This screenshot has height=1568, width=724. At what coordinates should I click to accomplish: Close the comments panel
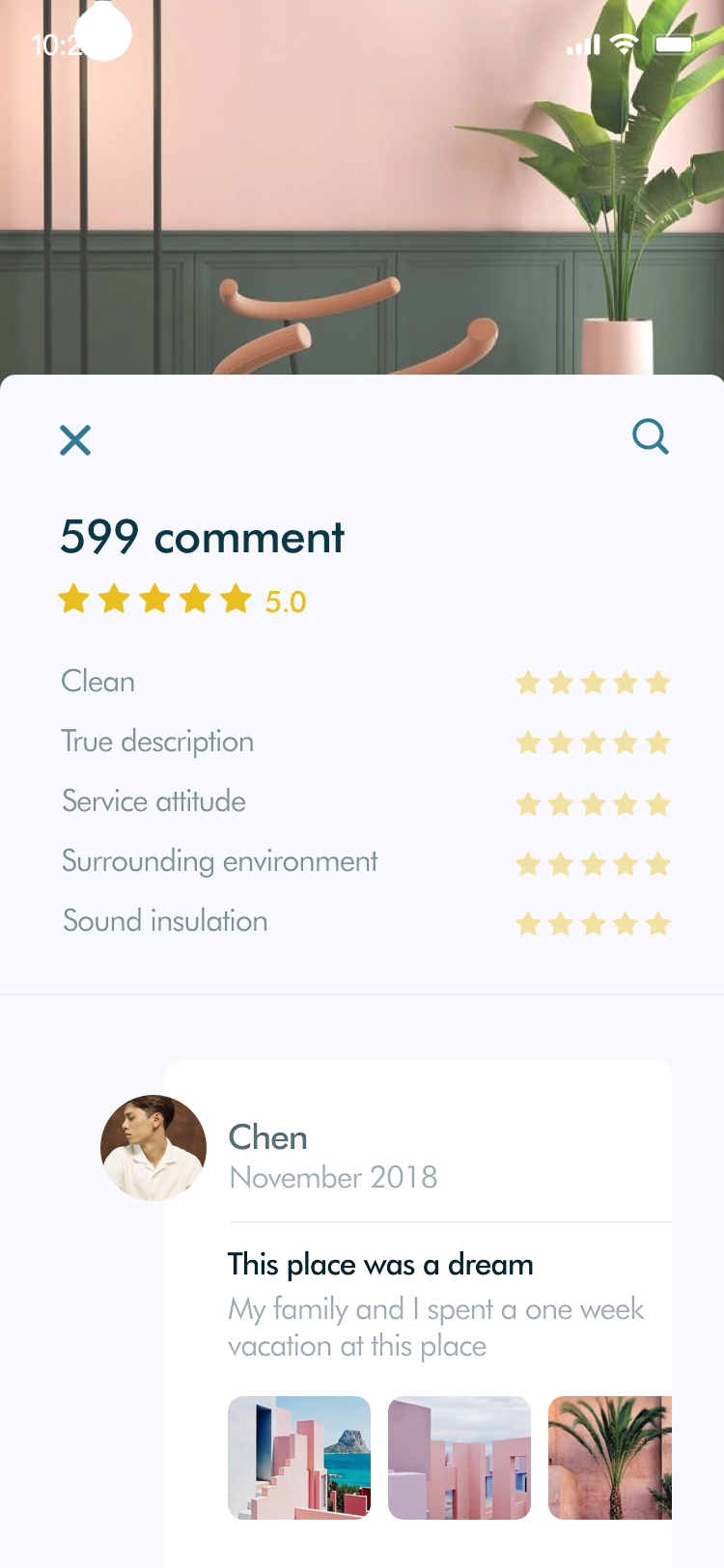point(75,440)
